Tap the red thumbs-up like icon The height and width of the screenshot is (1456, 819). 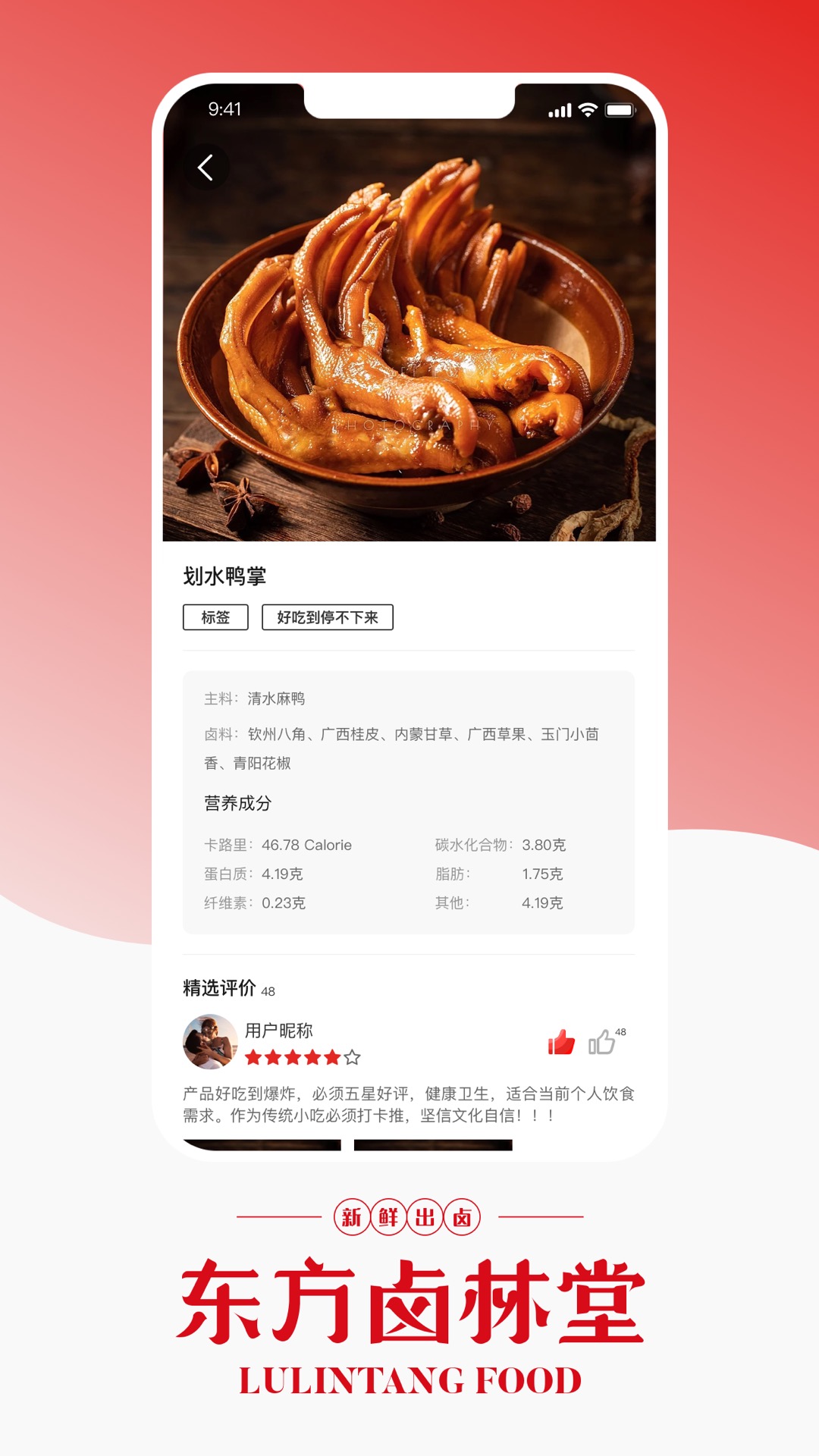560,1043
